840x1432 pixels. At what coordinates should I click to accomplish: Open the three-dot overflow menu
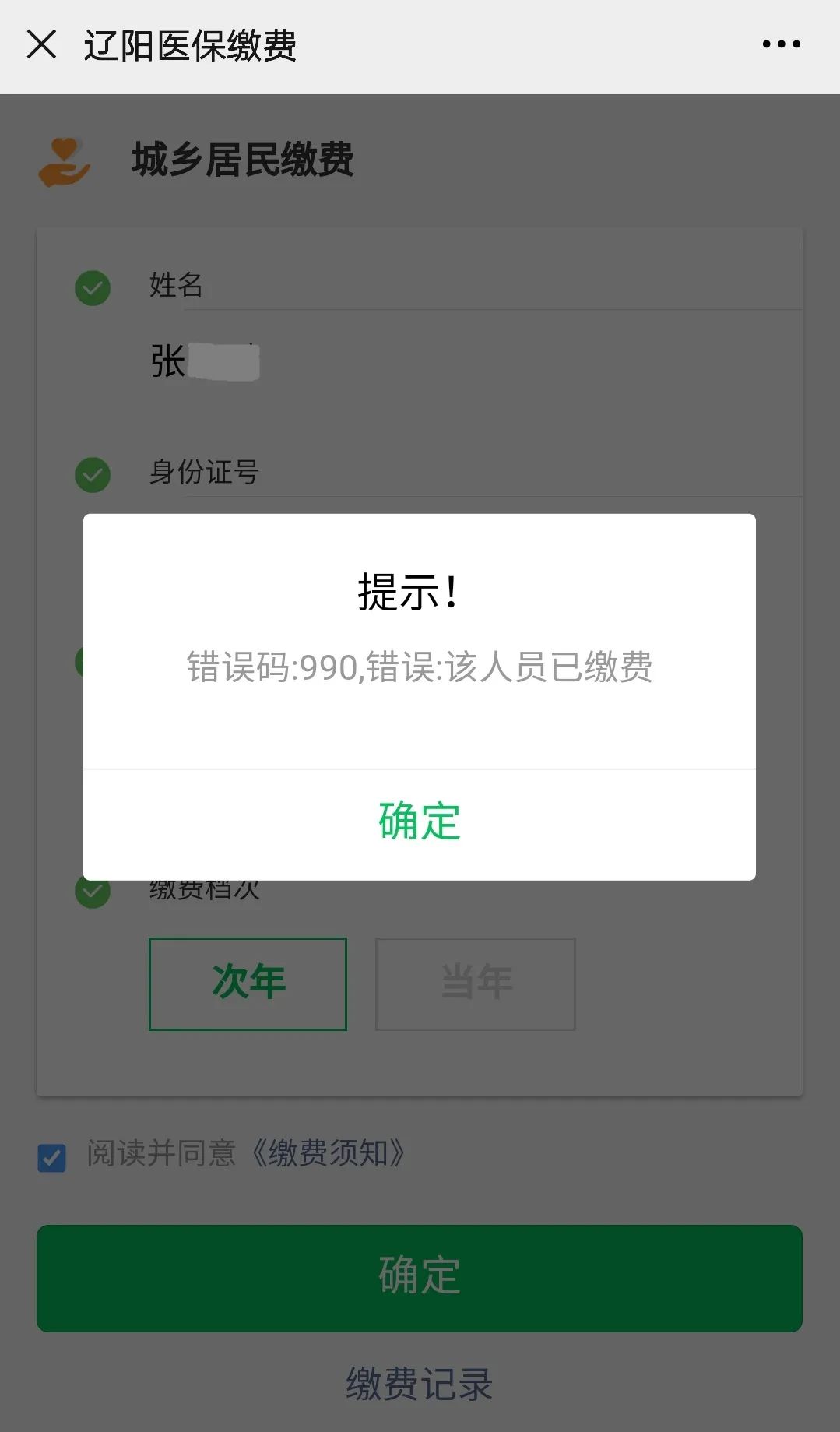pyautogui.click(x=781, y=44)
